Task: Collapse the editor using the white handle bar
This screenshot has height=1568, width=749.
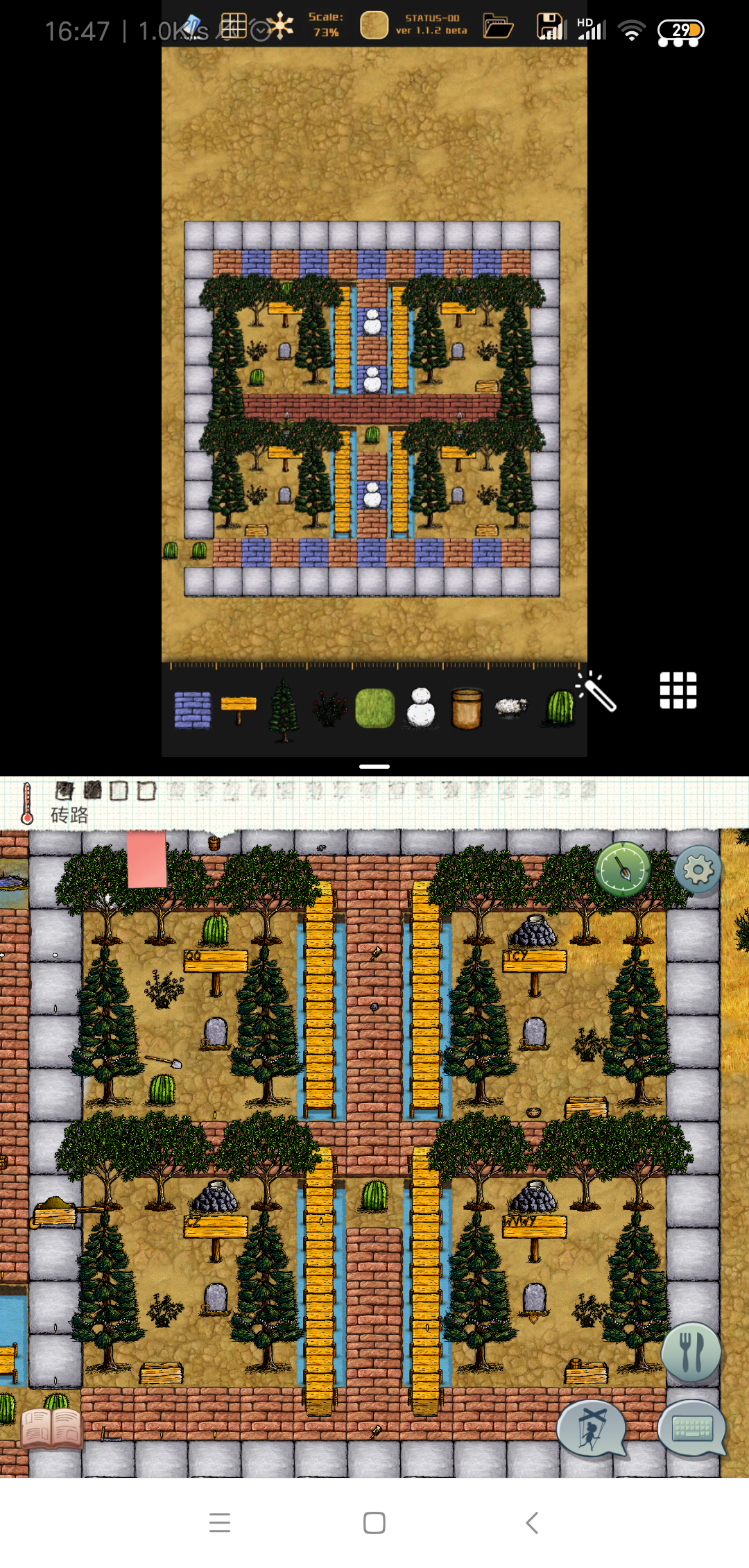Action: point(373,765)
